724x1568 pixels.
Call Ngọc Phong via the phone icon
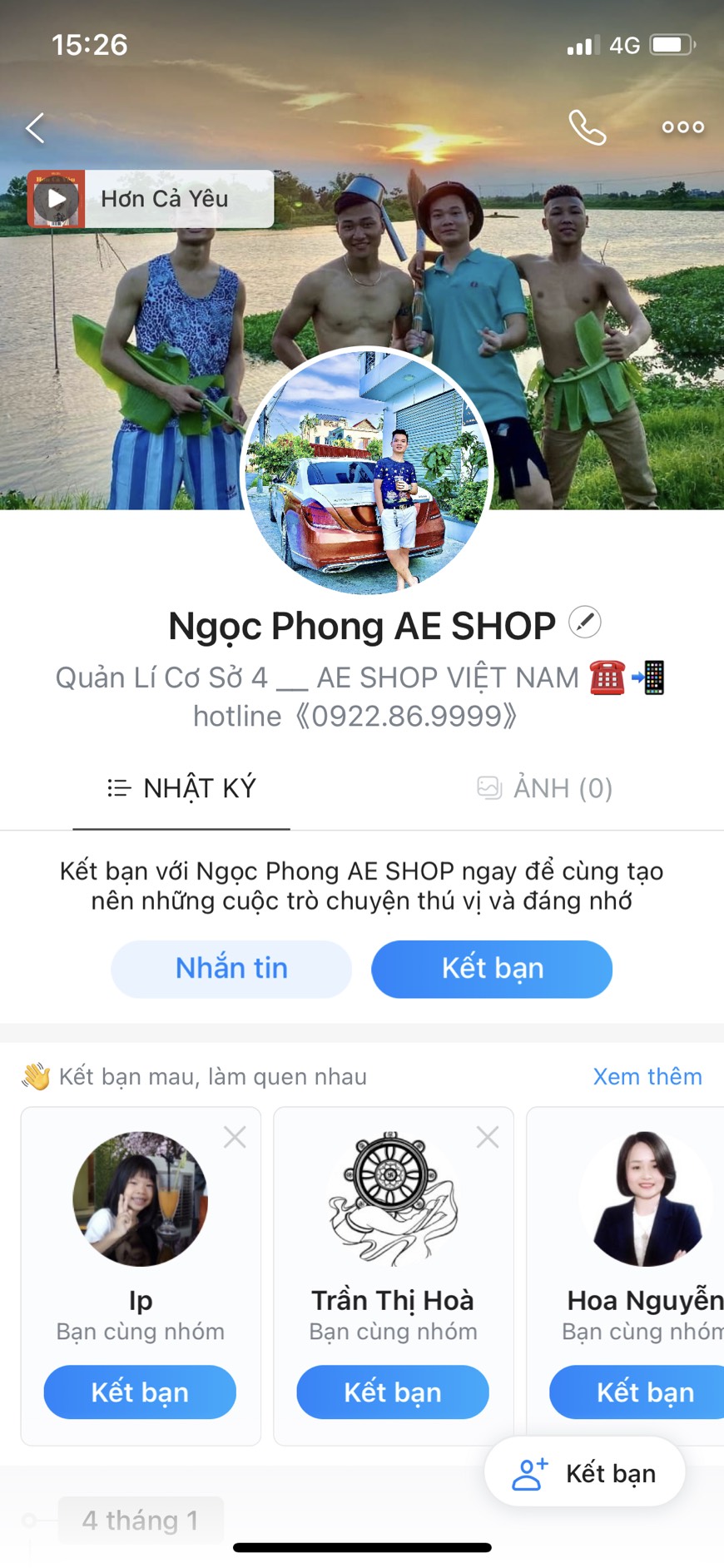(x=587, y=127)
